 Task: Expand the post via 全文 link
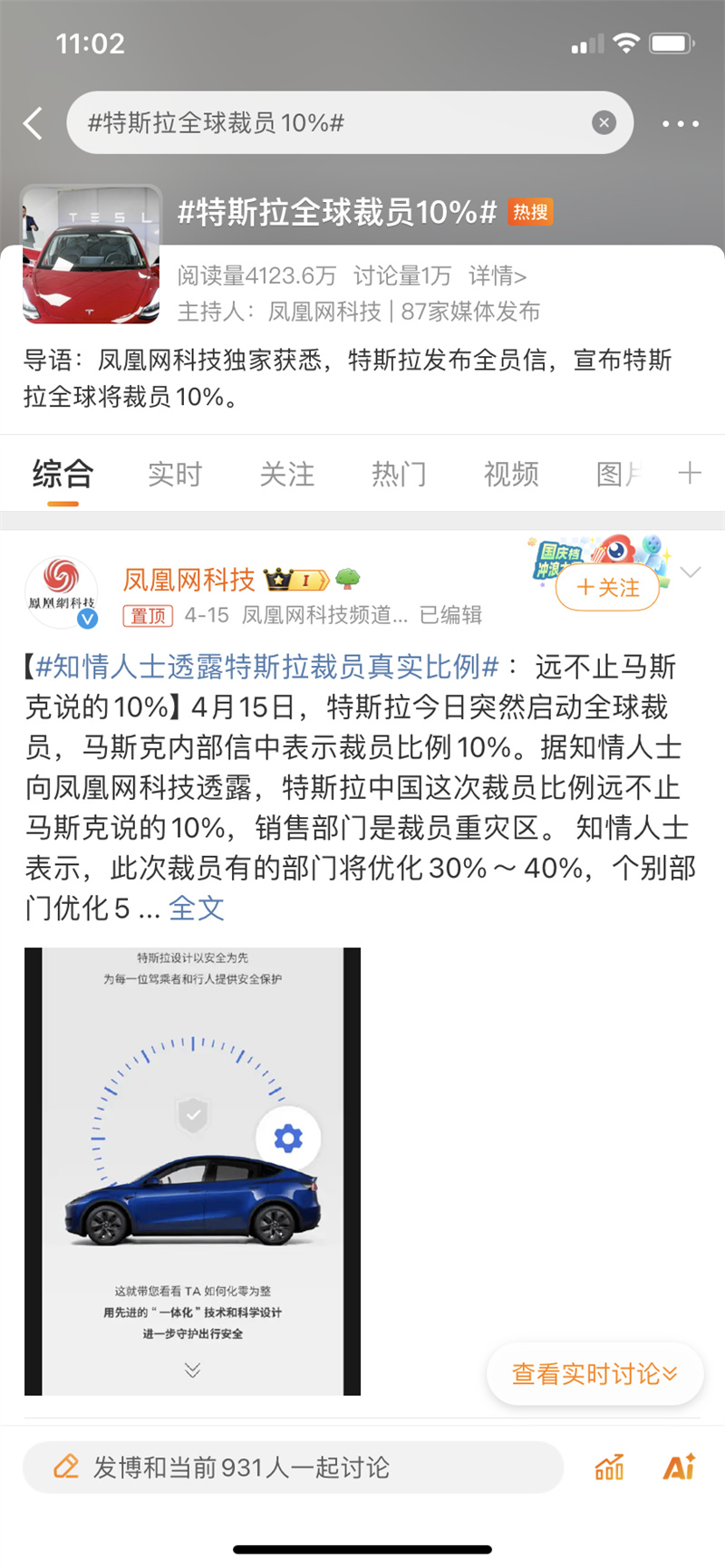196,909
